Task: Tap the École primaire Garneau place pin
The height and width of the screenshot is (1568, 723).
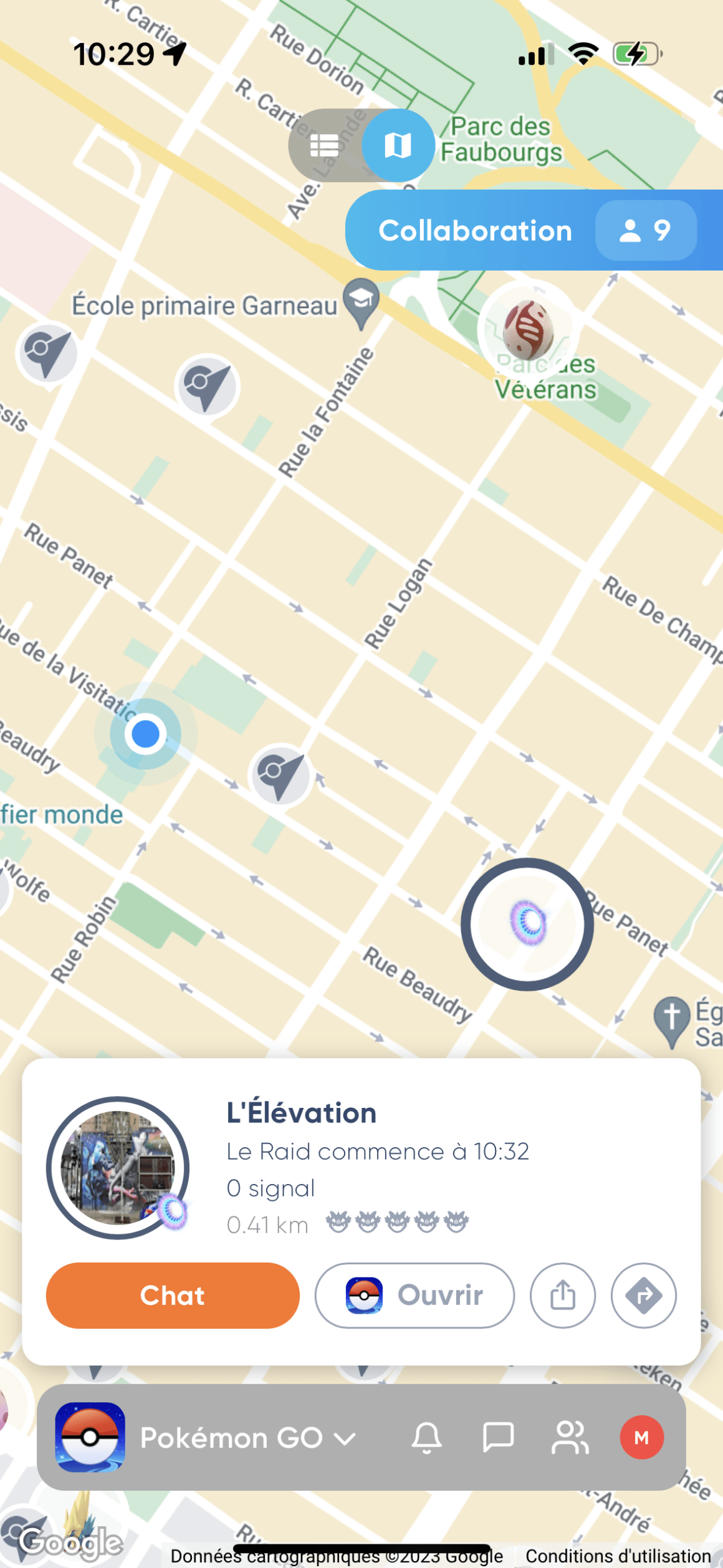Action: [362, 303]
